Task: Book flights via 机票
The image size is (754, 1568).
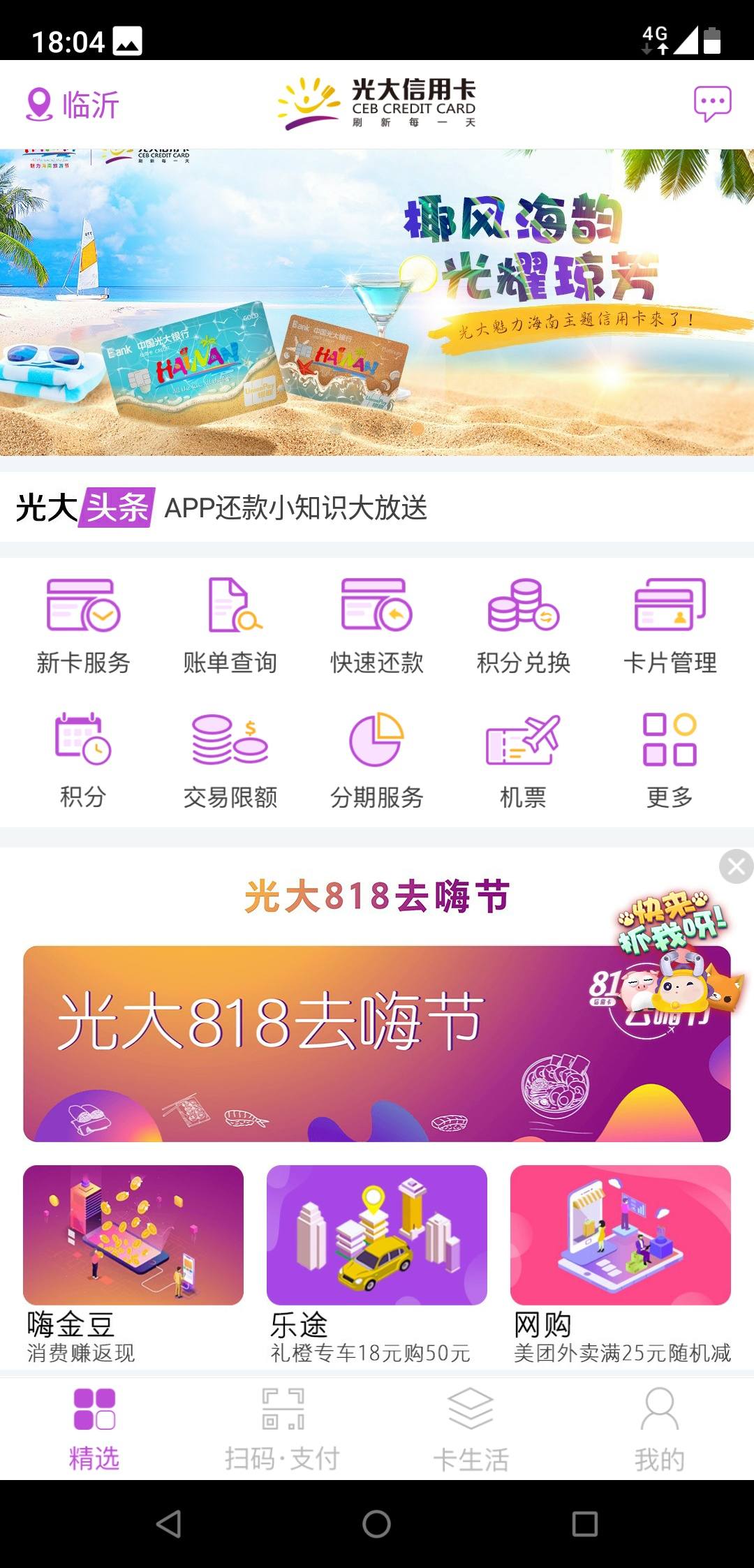Action: 524,760
